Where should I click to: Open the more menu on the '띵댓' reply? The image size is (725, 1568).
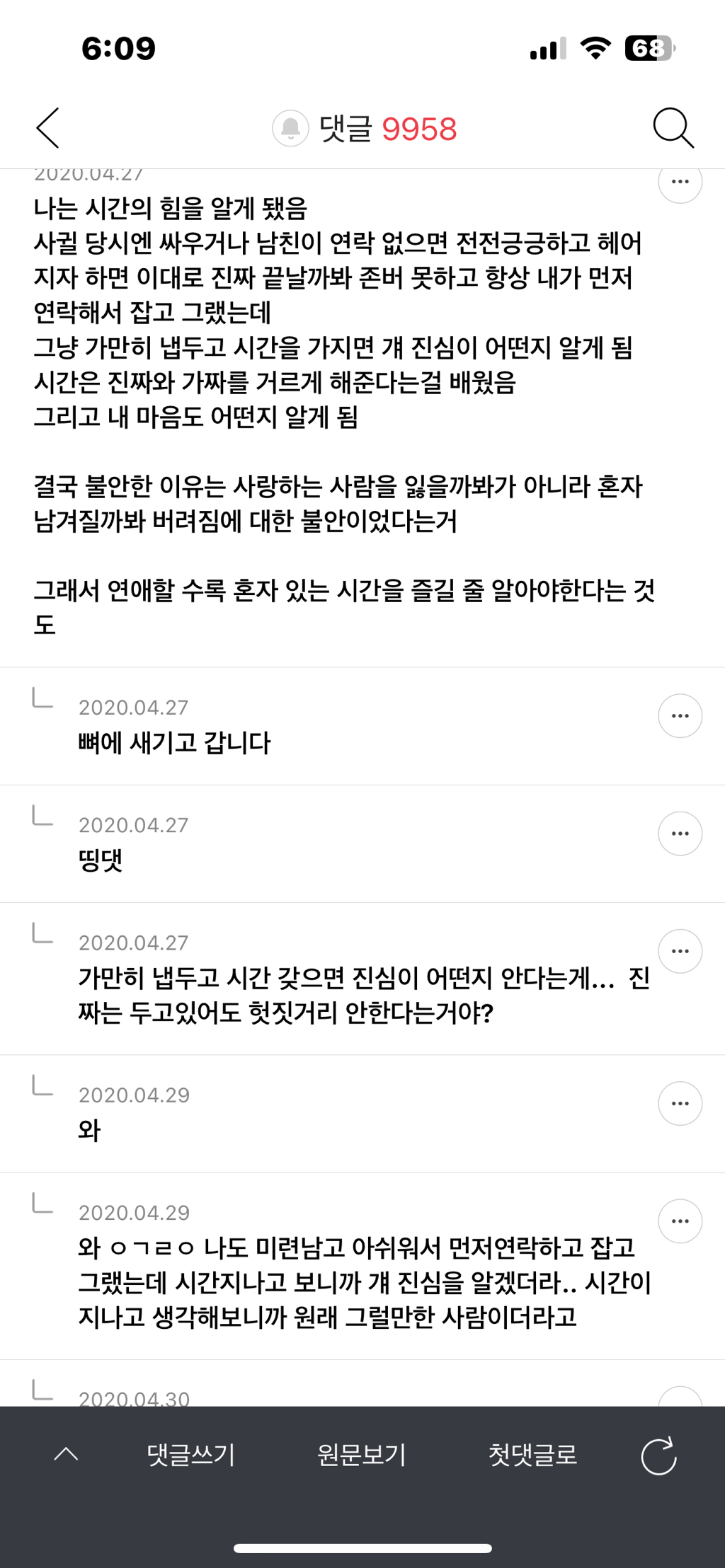point(680,834)
